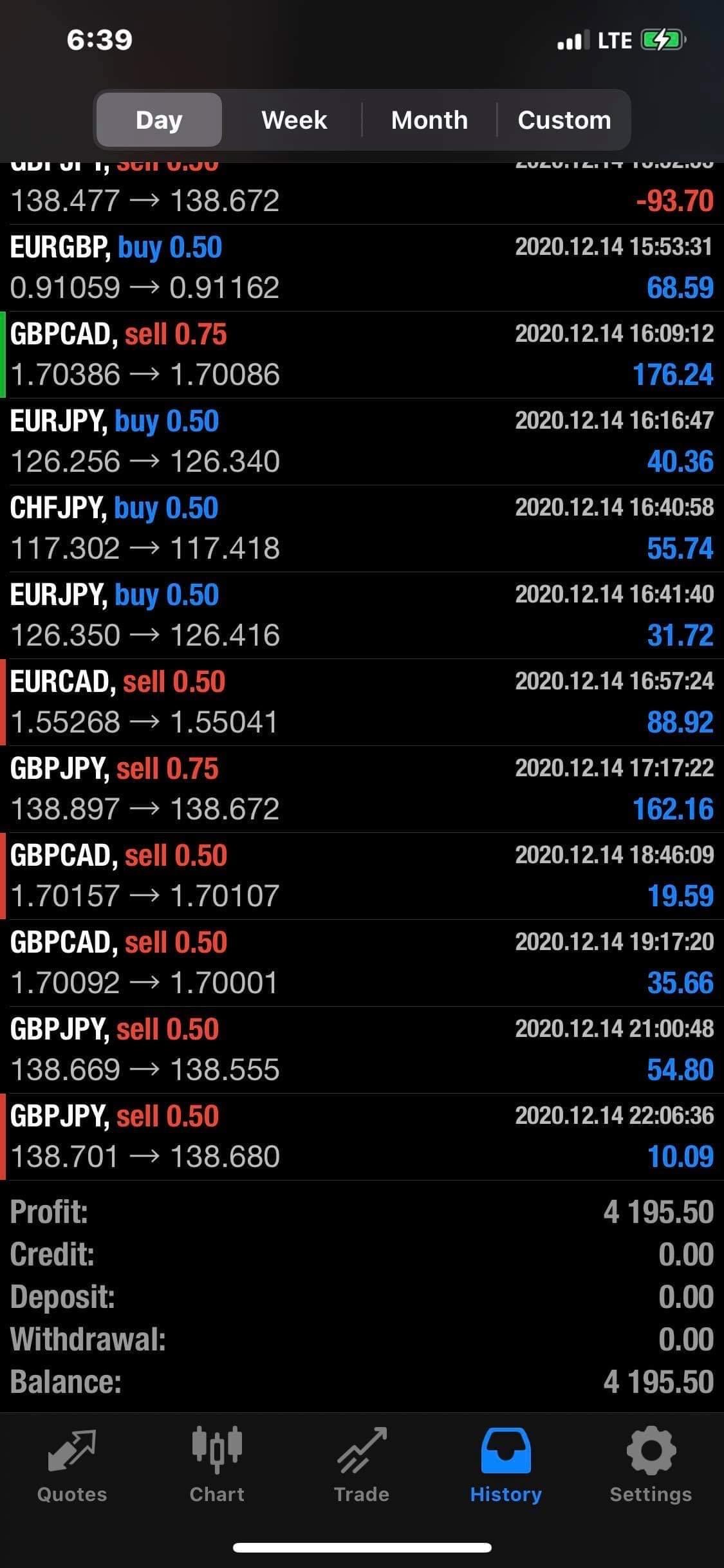Switch to the Week period
This screenshot has height=1568, width=724.
click(x=294, y=120)
